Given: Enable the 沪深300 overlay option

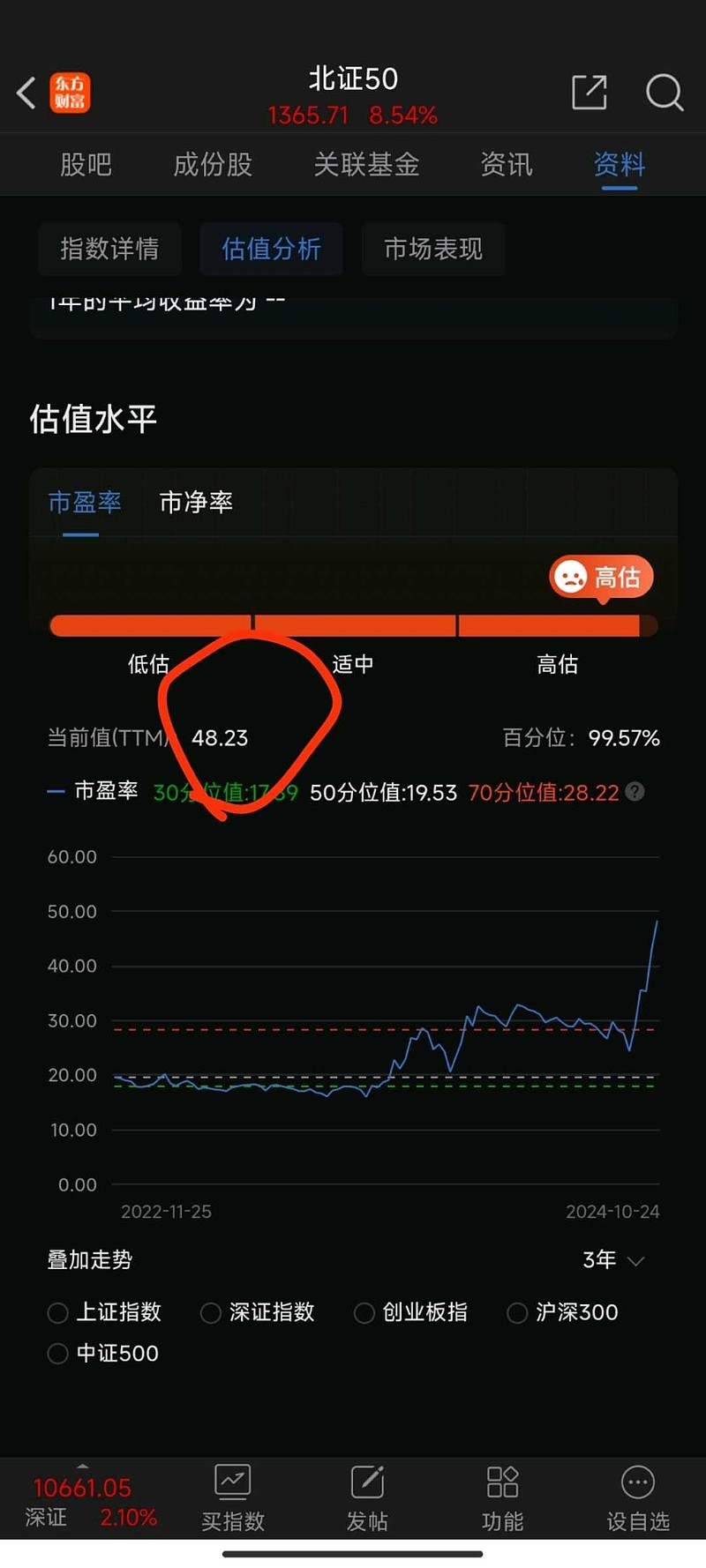Looking at the screenshot, I should [x=517, y=1312].
